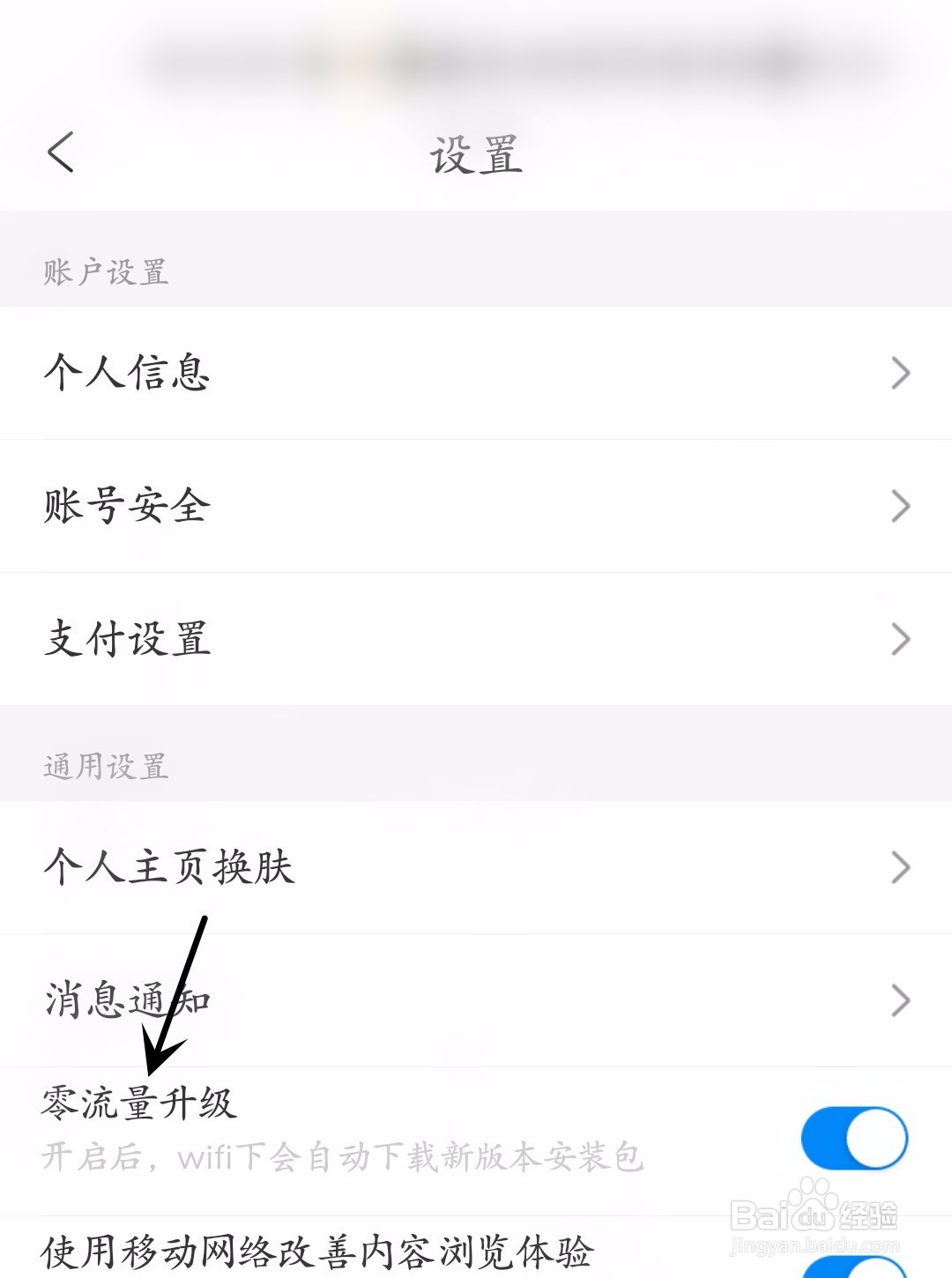
Task: Expand the chevron next to 个人信息
Action: click(x=901, y=373)
